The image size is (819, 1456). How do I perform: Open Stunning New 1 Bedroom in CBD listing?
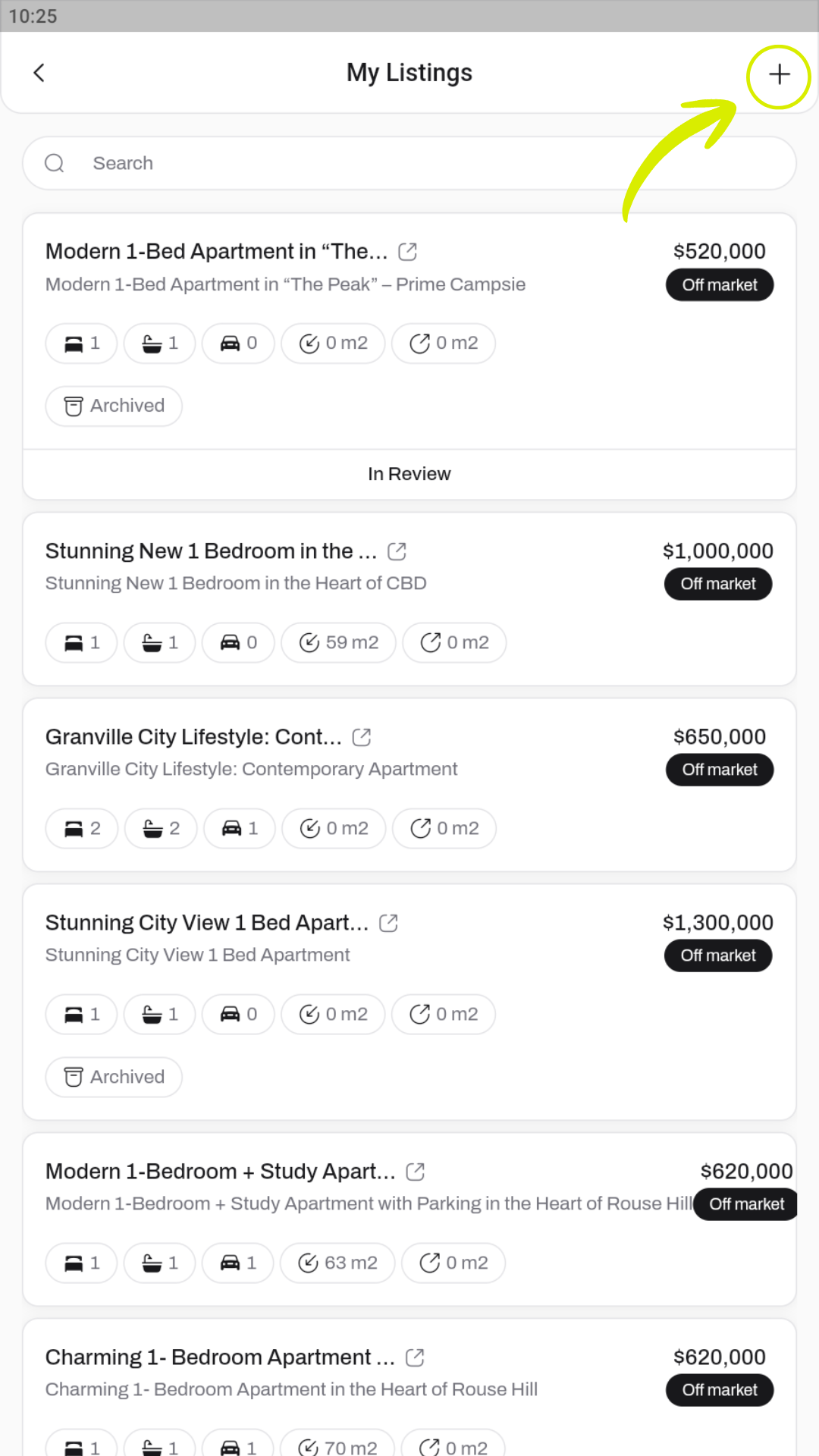[x=211, y=551]
